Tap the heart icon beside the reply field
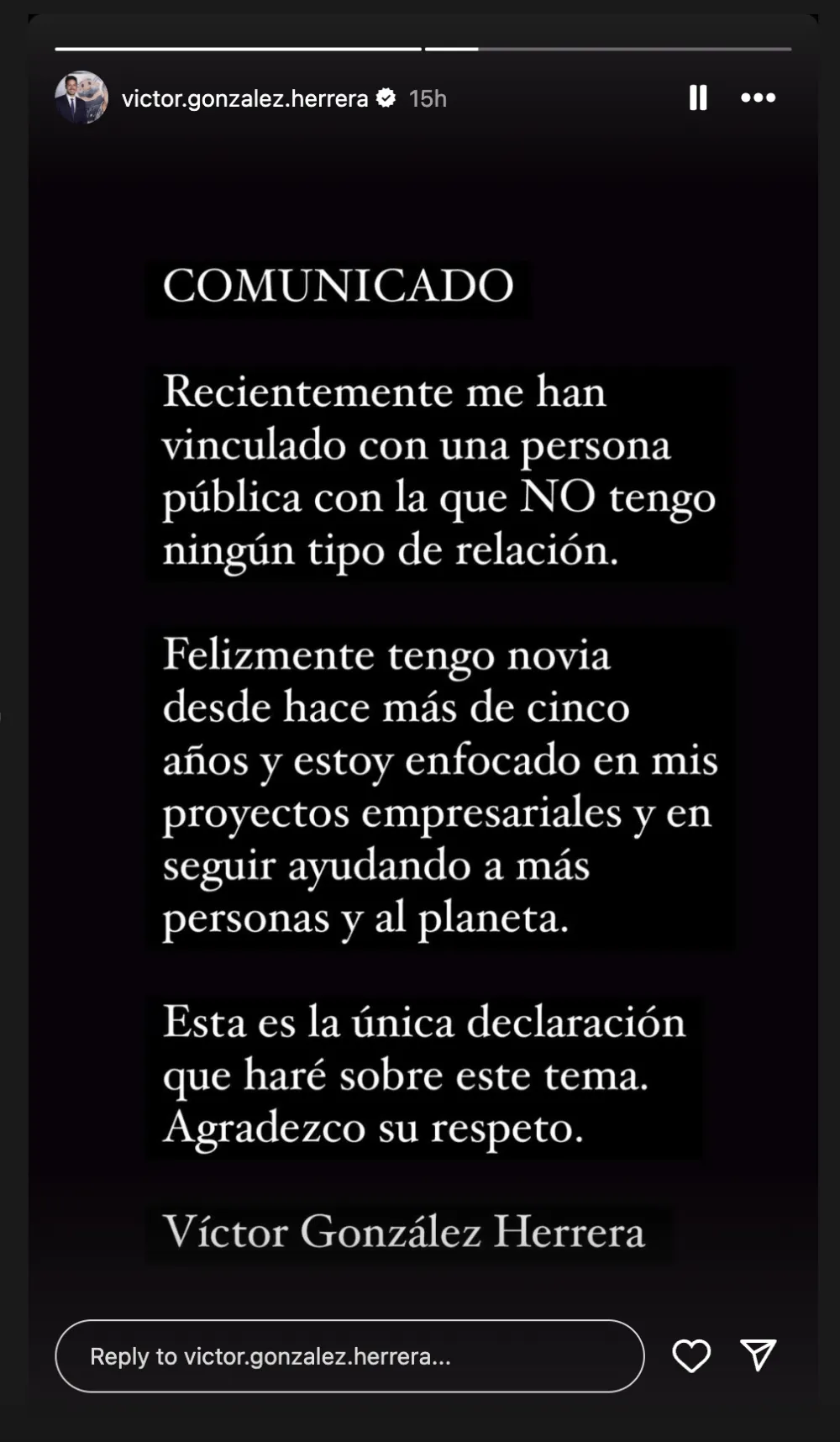This screenshot has width=840, height=1442. tap(692, 1356)
